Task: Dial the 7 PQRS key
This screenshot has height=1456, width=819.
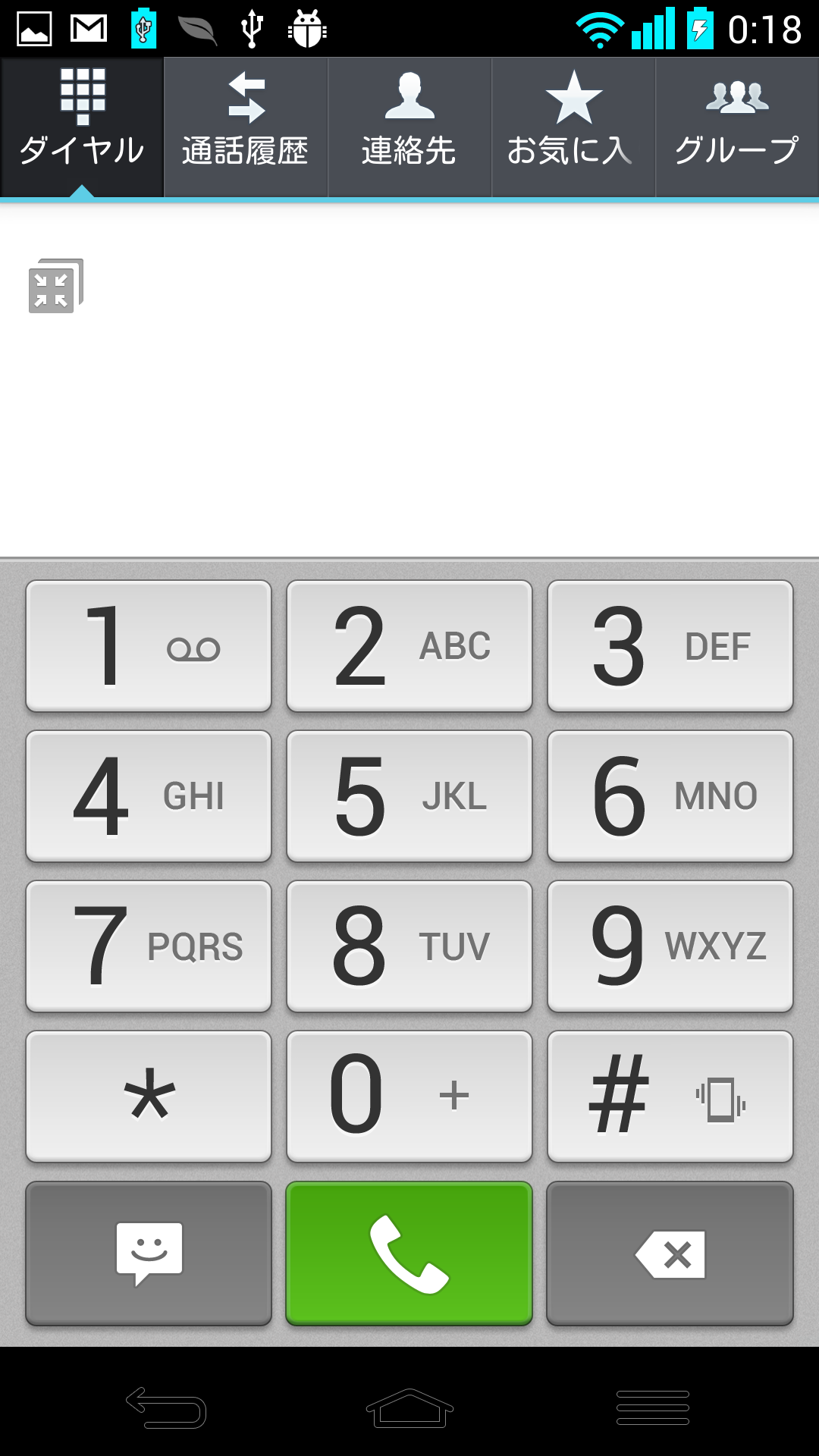Action: pyautogui.click(x=149, y=946)
